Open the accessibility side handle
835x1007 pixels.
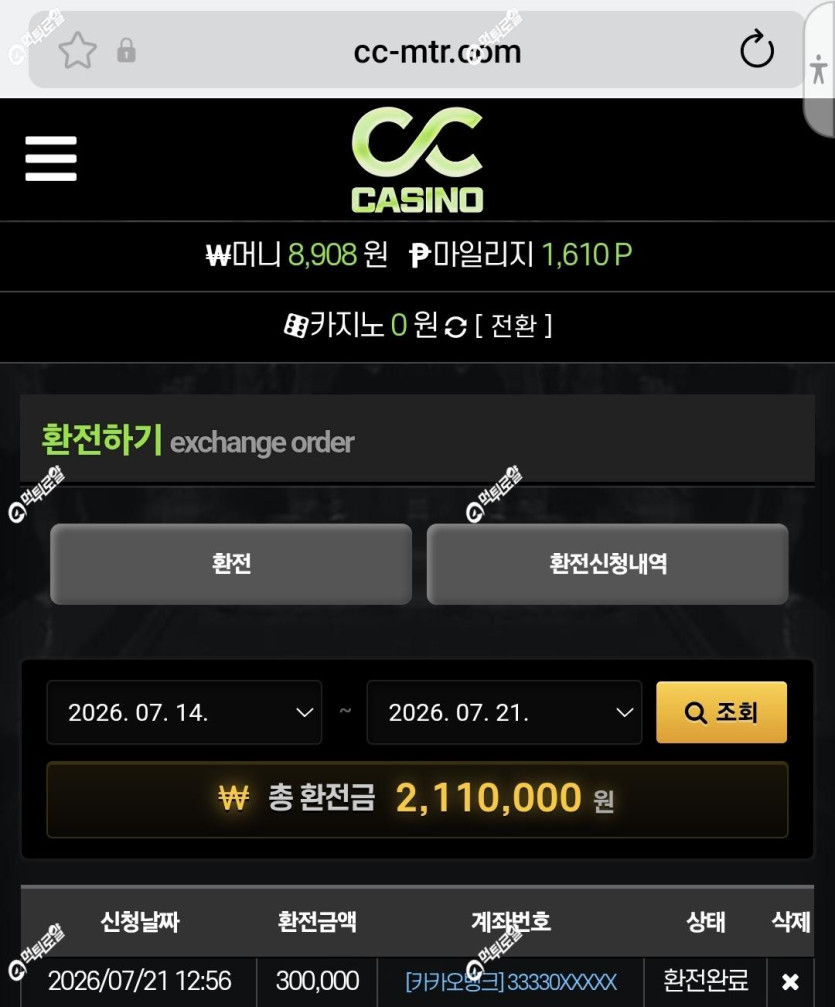[819, 69]
